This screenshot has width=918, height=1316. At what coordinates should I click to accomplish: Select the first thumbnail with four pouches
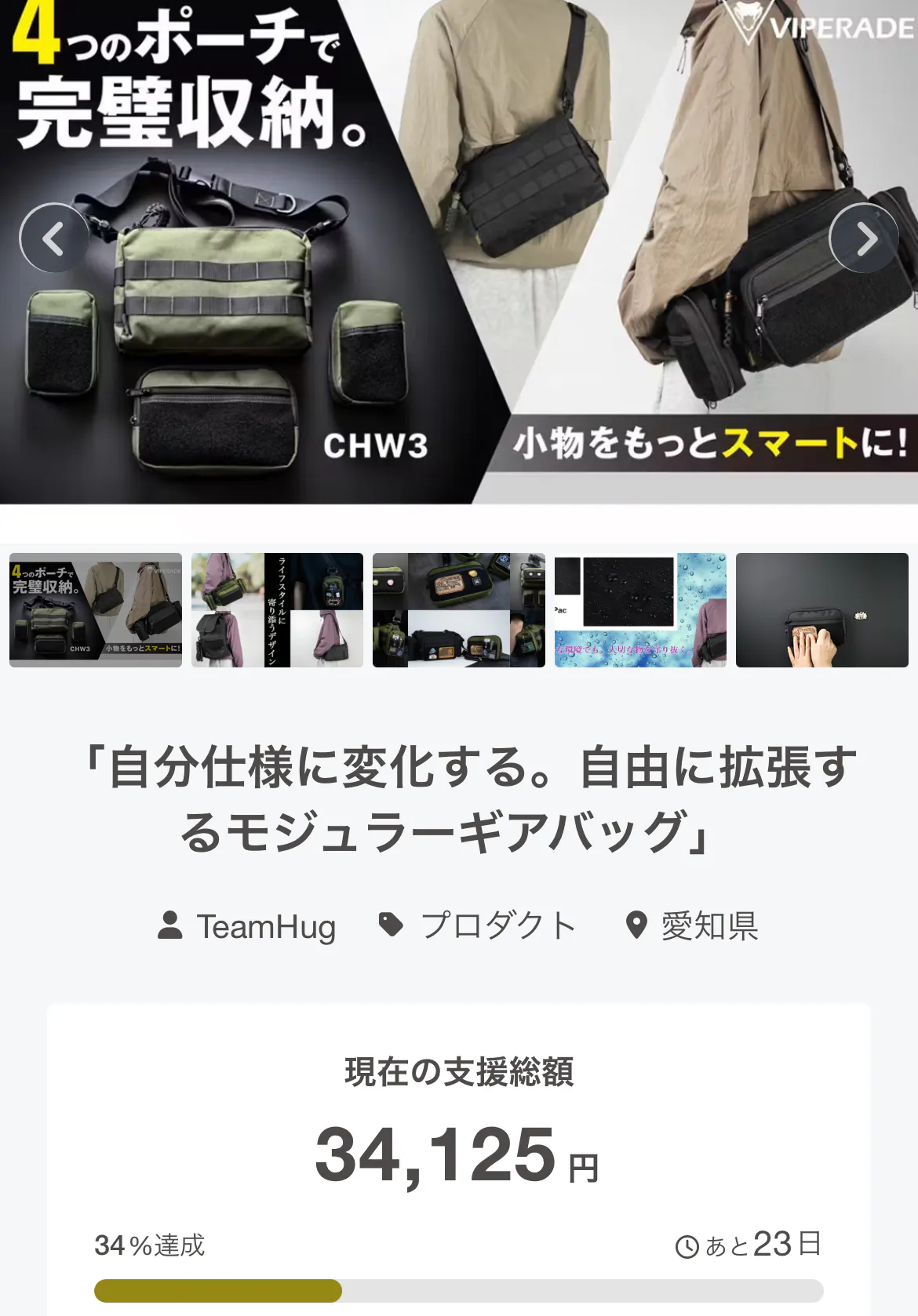click(96, 610)
